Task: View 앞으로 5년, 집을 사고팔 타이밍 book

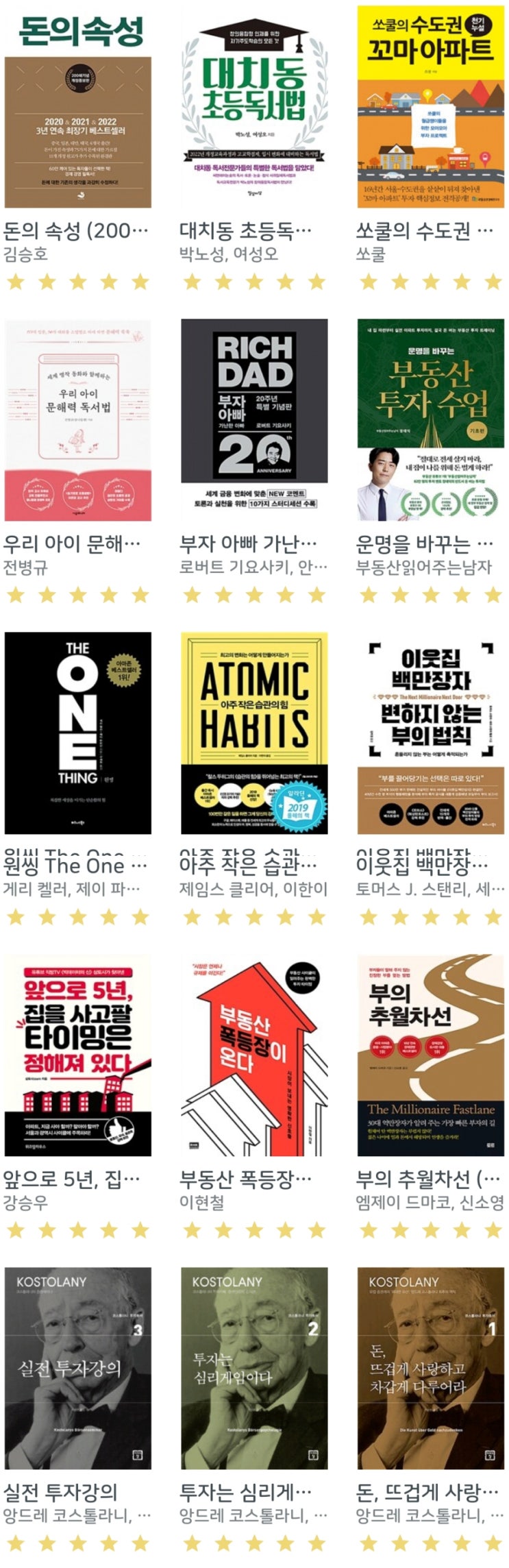Action: [x=77, y=1055]
